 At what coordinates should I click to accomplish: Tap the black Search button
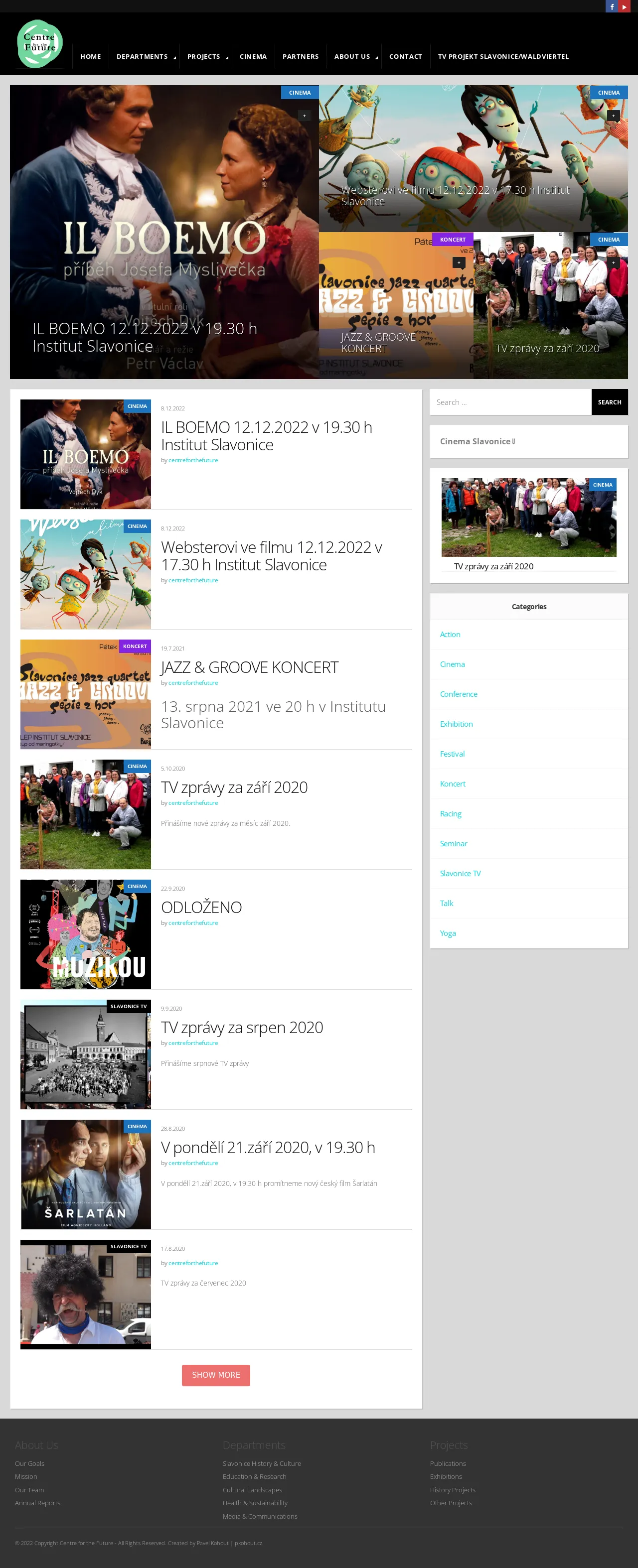[609, 402]
